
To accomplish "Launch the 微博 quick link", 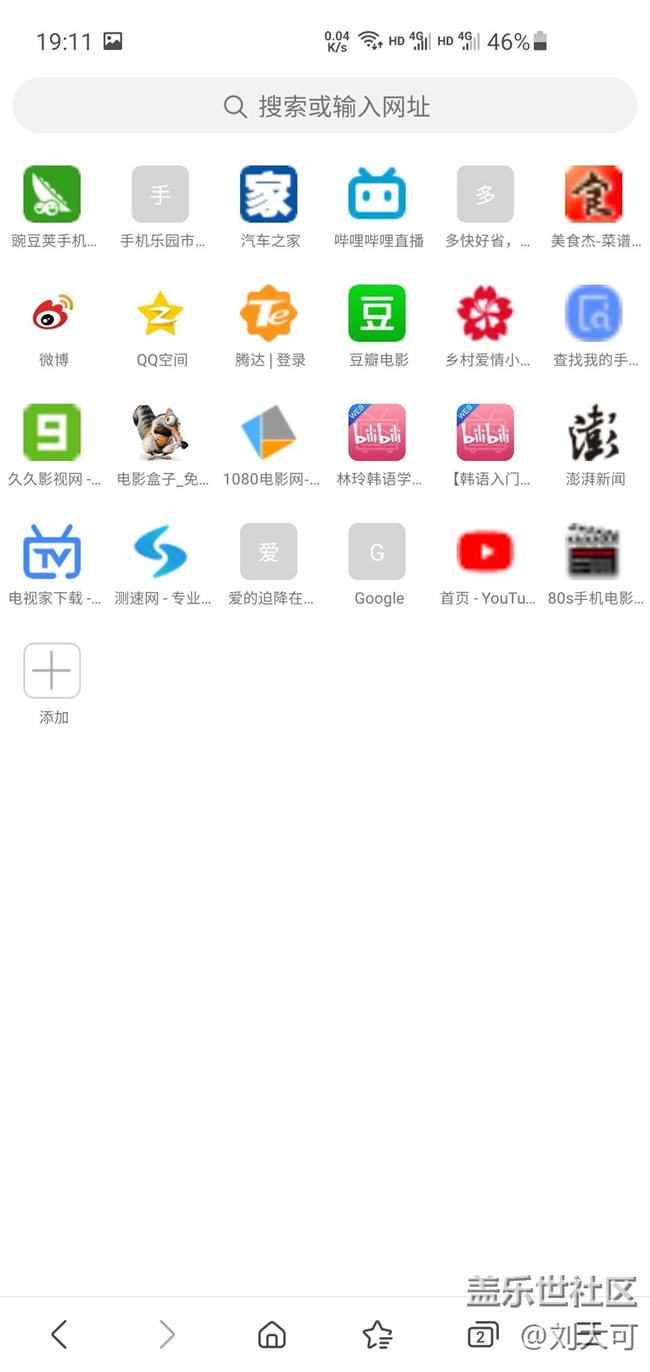I will (x=52, y=314).
